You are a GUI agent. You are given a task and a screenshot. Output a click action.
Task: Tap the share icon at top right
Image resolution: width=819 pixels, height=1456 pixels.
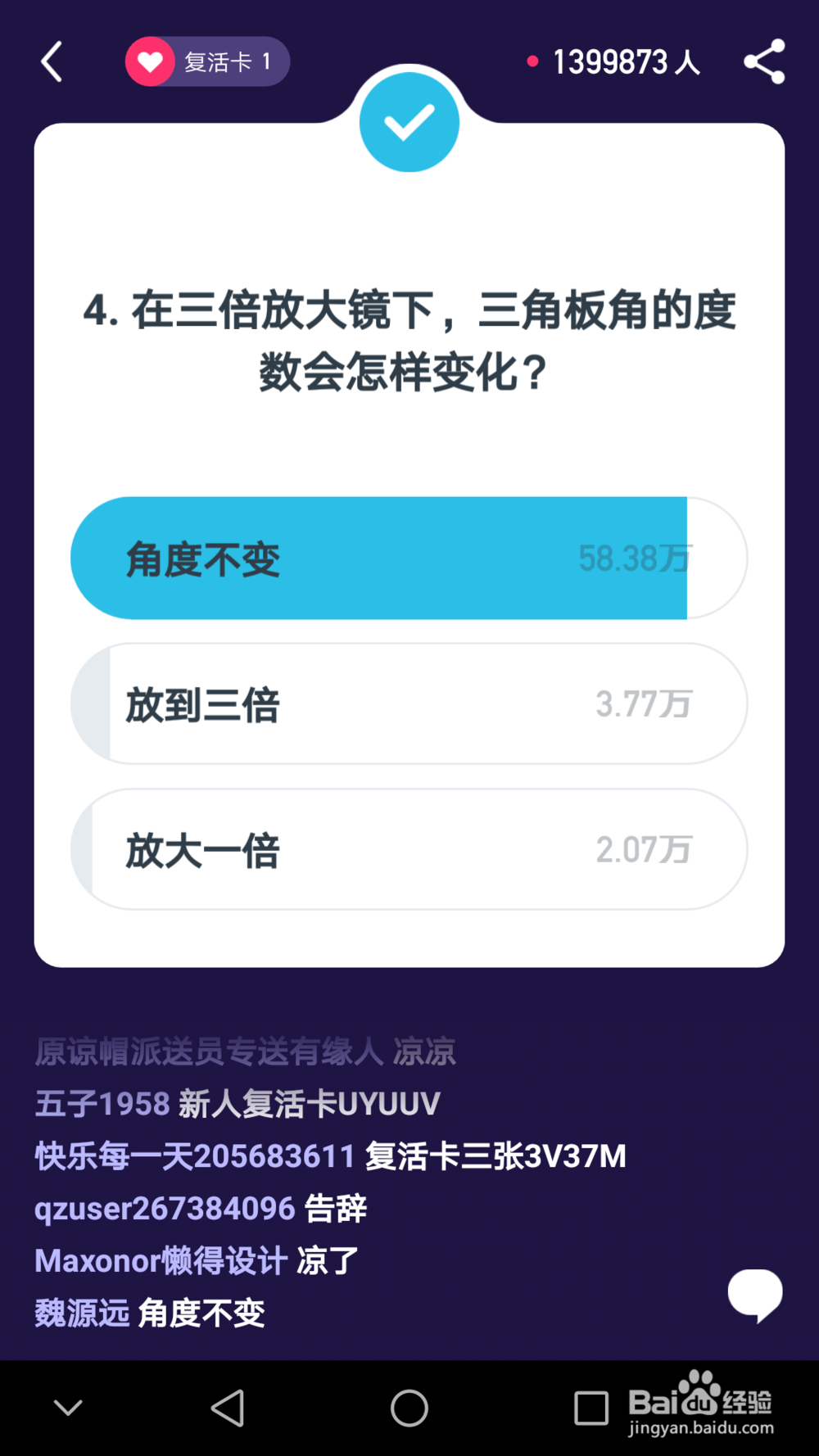763,61
